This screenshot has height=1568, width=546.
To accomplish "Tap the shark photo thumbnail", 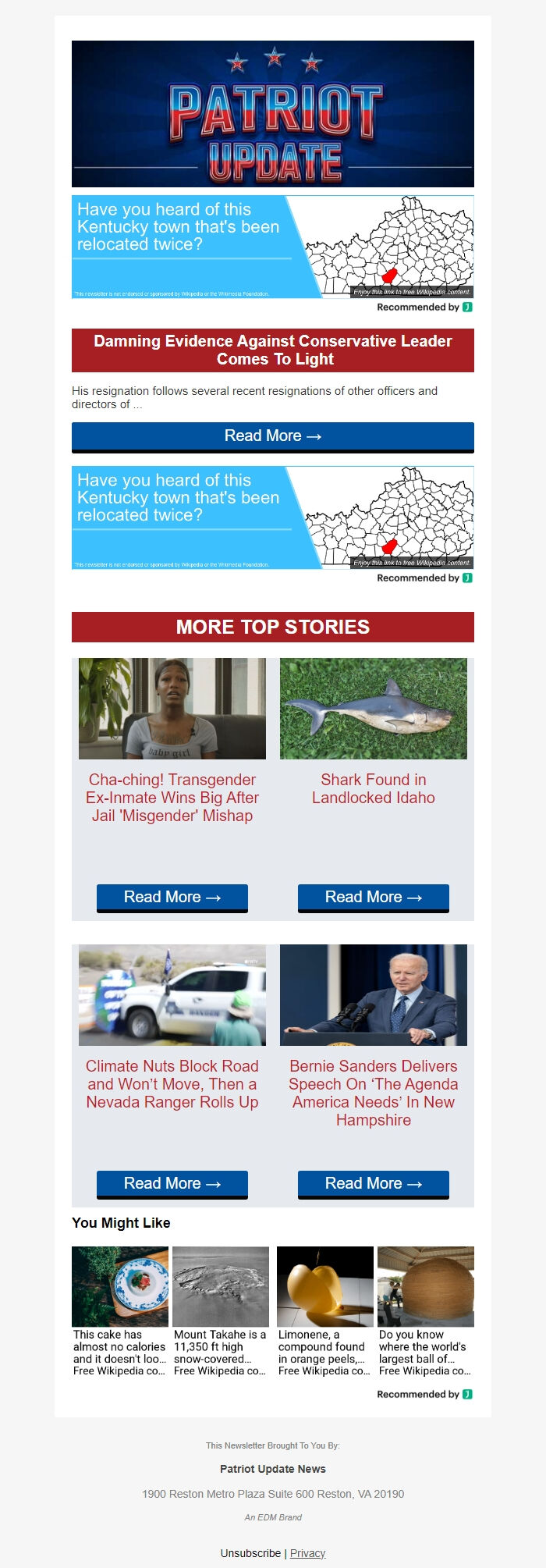I will pyautogui.click(x=373, y=709).
